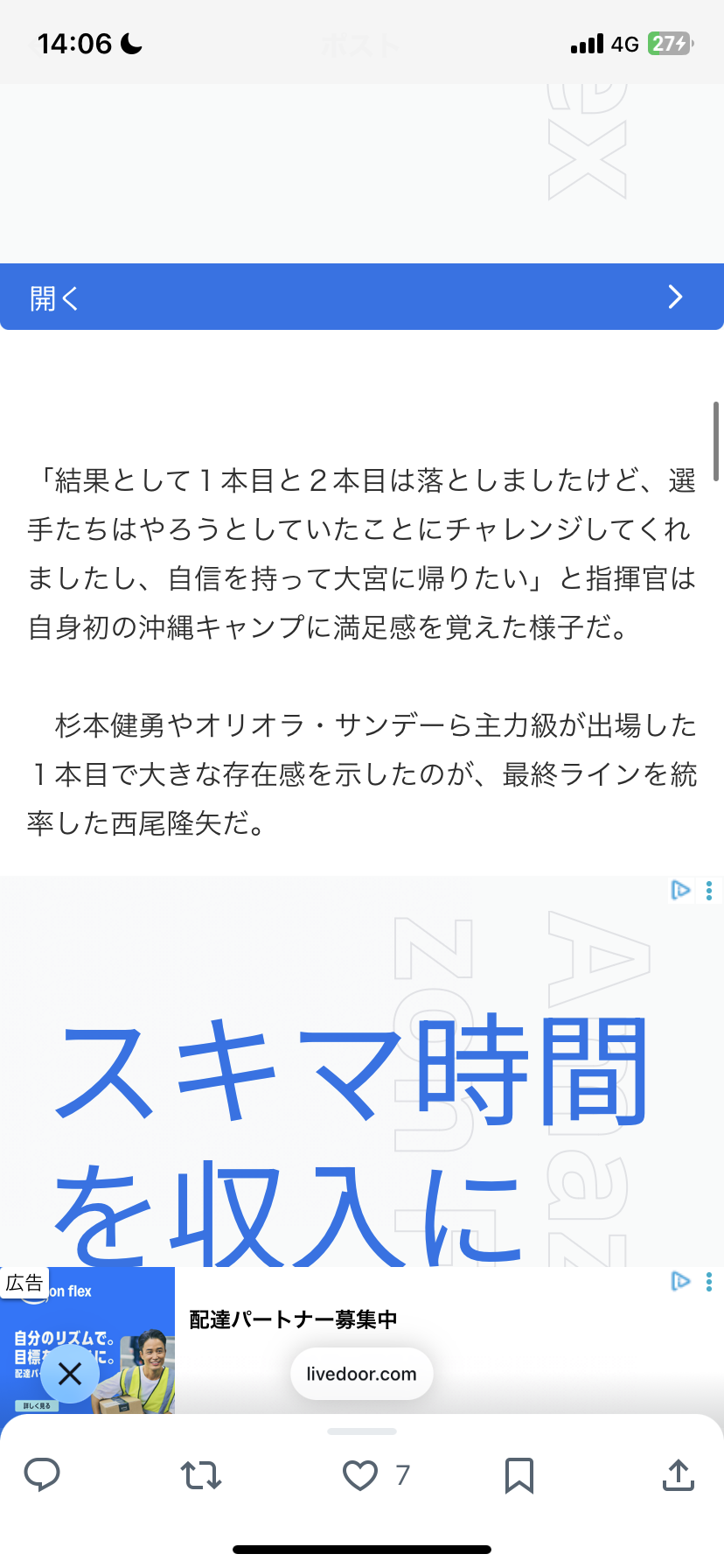This screenshot has height=1568, width=724.
Task: Bookmark this post
Action: point(519,1475)
